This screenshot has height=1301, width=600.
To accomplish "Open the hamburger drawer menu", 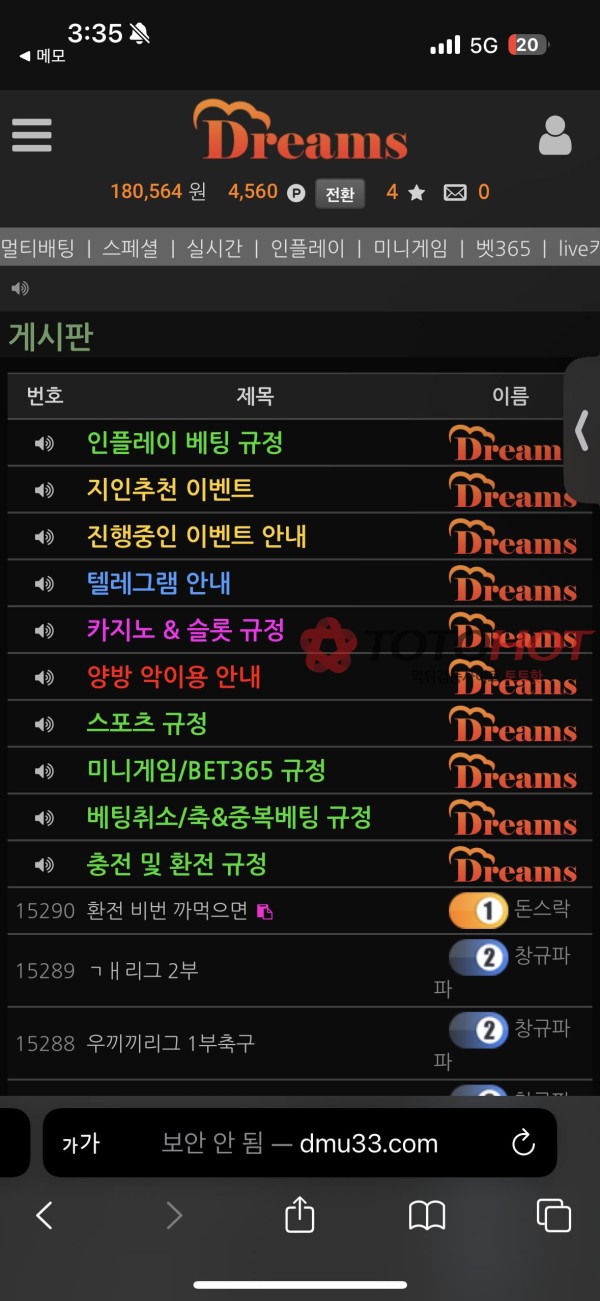I will pyautogui.click(x=32, y=135).
